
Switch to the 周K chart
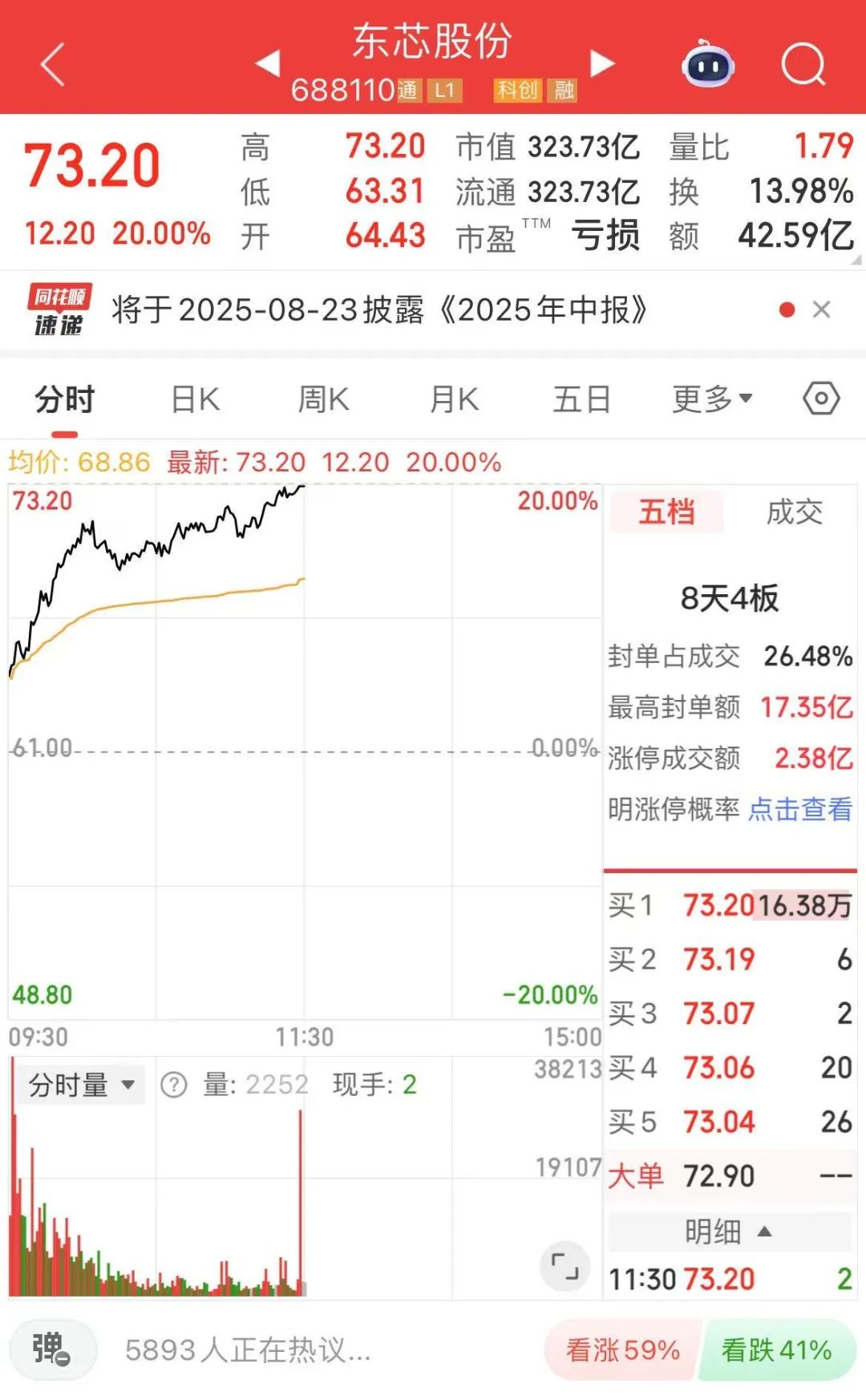tap(323, 399)
